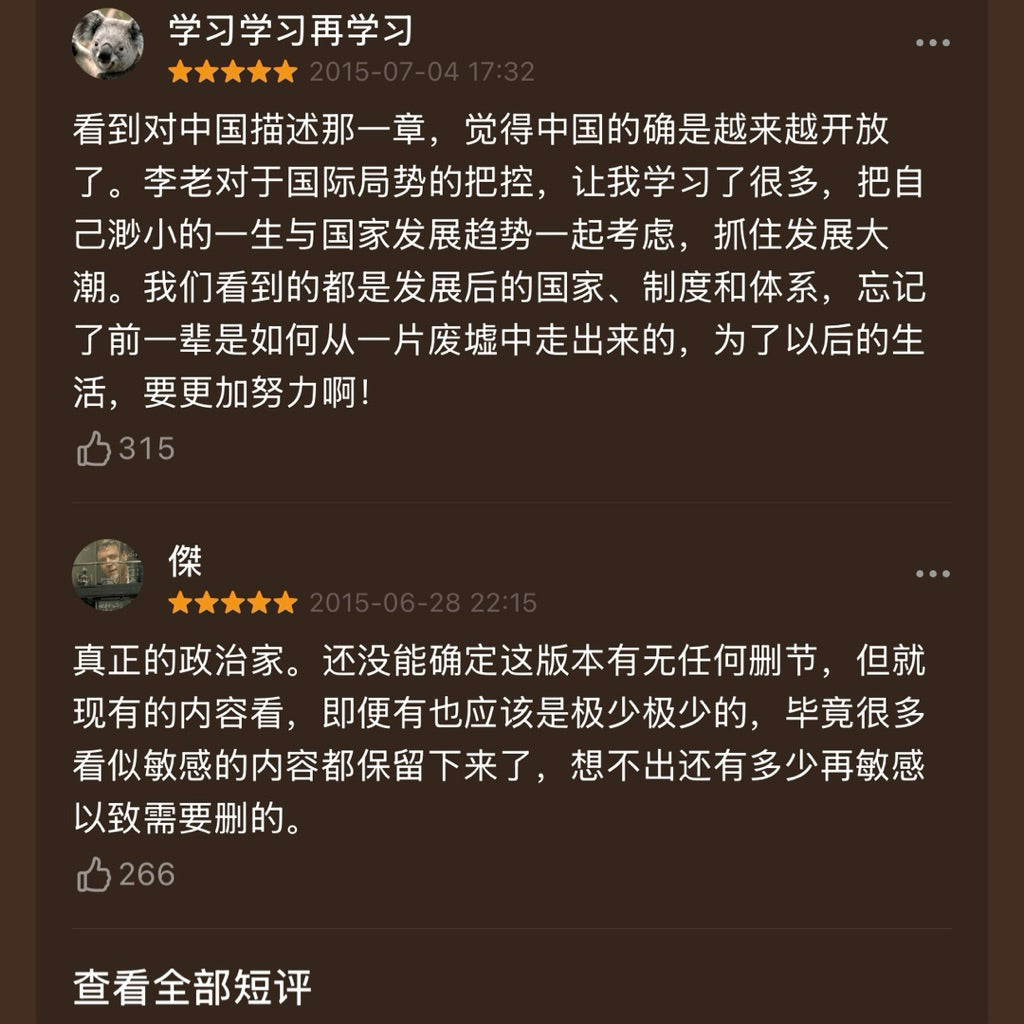Image resolution: width=1024 pixels, height=1024 pixels.
Task: Like the review by 学习学习再学习
Action: point(95,449)
